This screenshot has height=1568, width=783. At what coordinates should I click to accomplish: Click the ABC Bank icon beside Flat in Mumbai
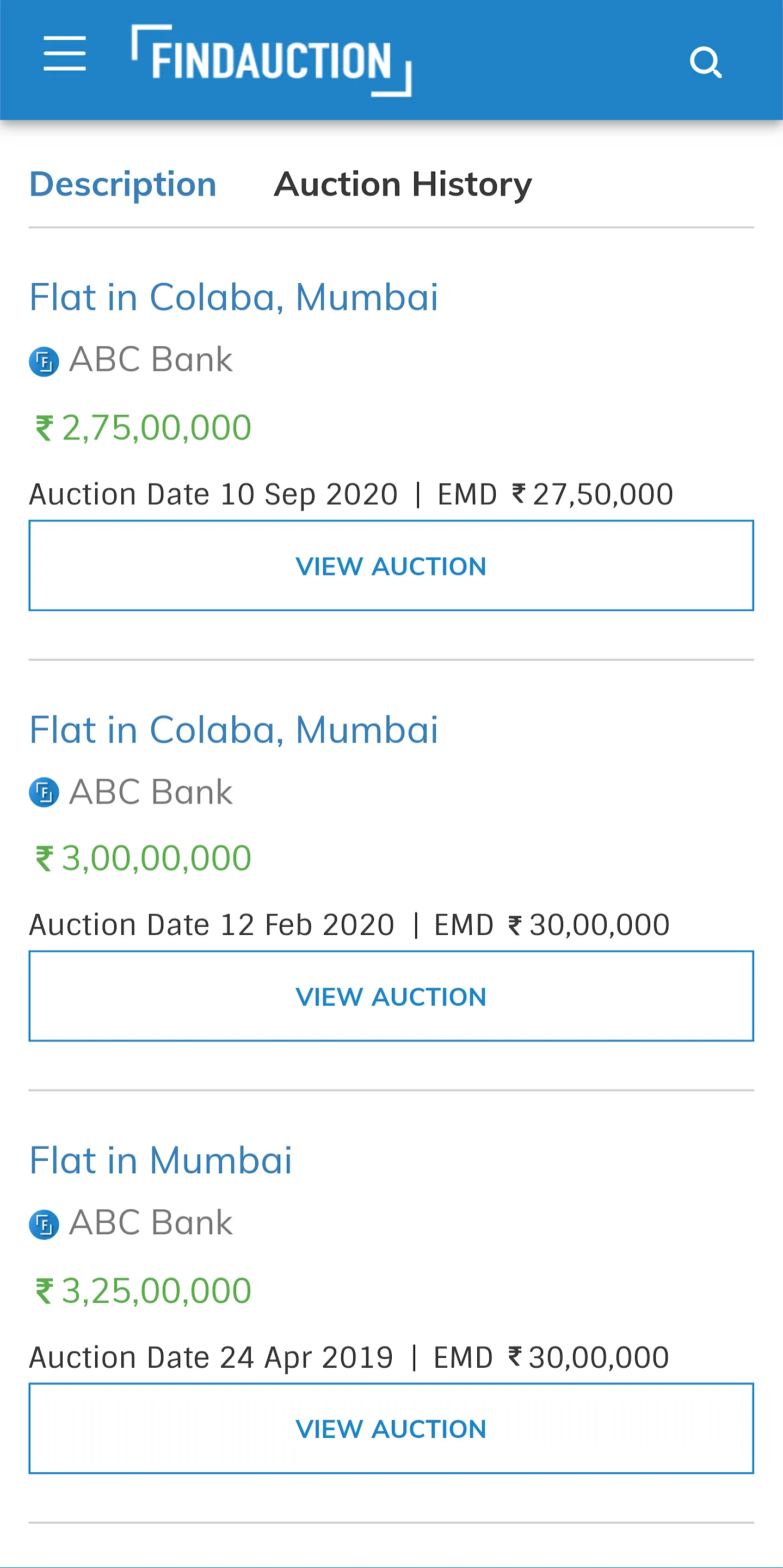click(x=43, y=1223)
